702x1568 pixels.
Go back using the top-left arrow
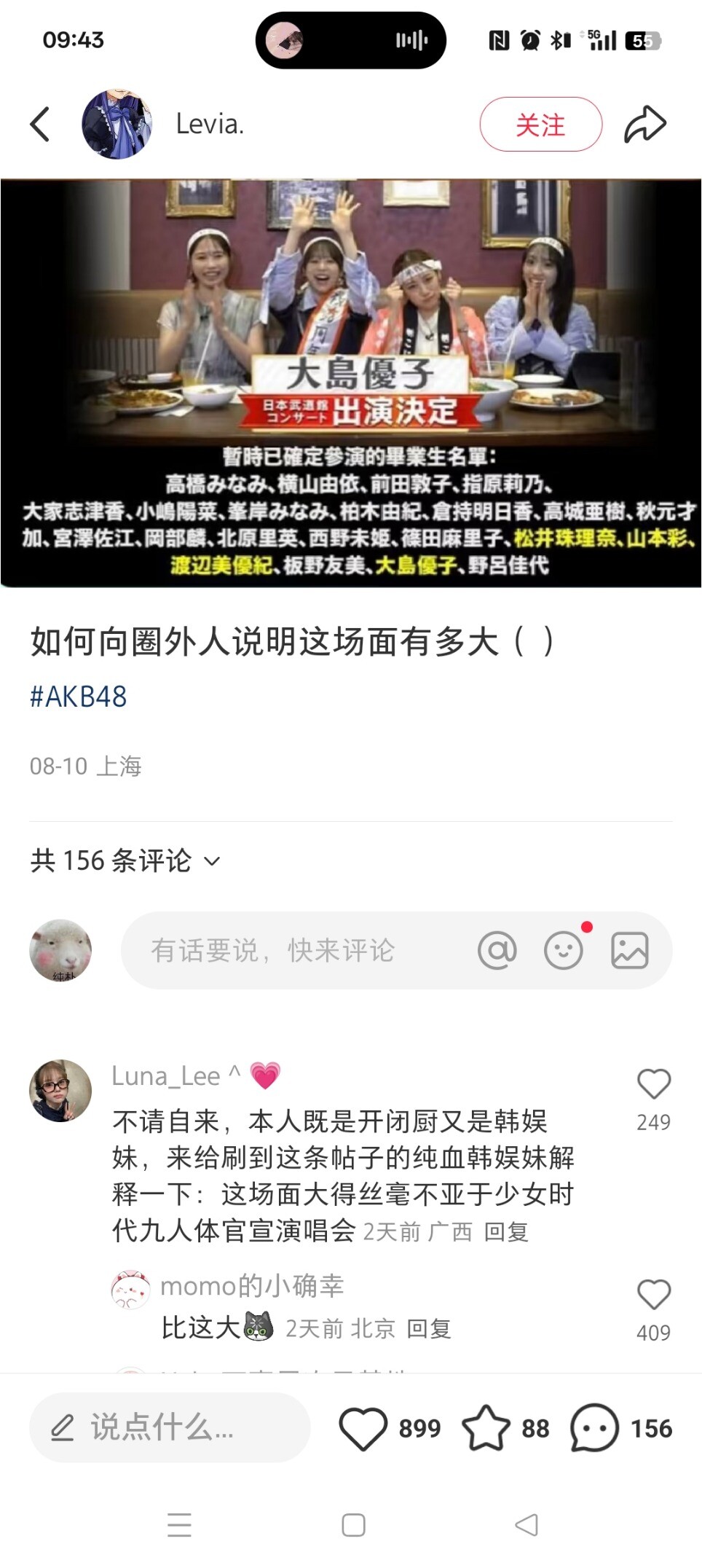click(40, 124)
